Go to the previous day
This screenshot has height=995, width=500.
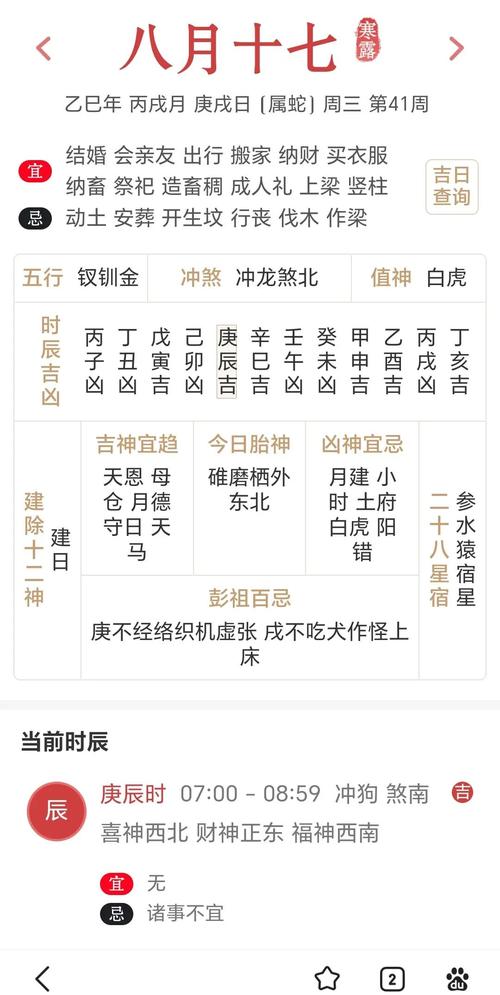click(x=43, y=49)
